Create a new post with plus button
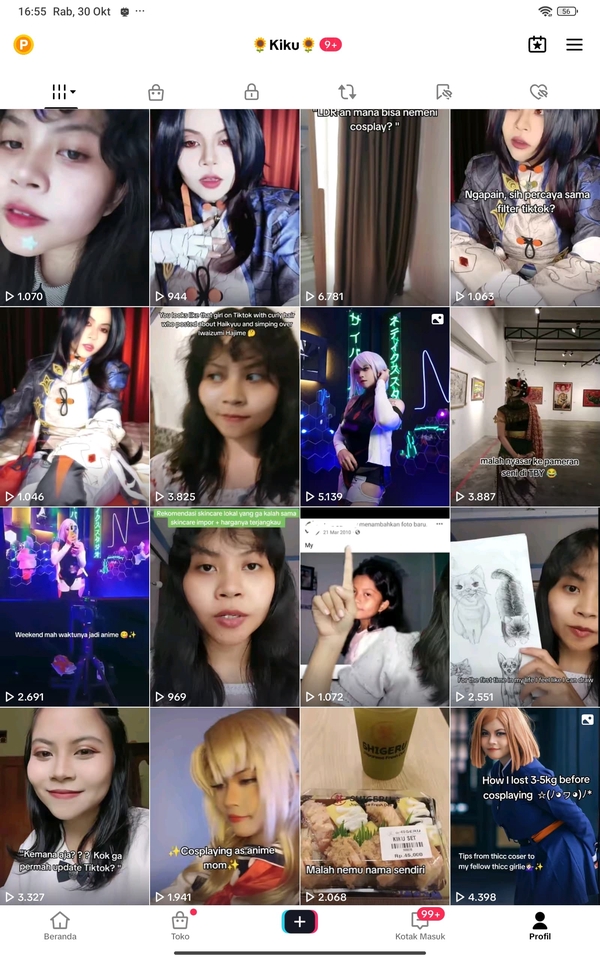Image resolution: width=600 pixels, height=960 pixels. pos(300,922)
